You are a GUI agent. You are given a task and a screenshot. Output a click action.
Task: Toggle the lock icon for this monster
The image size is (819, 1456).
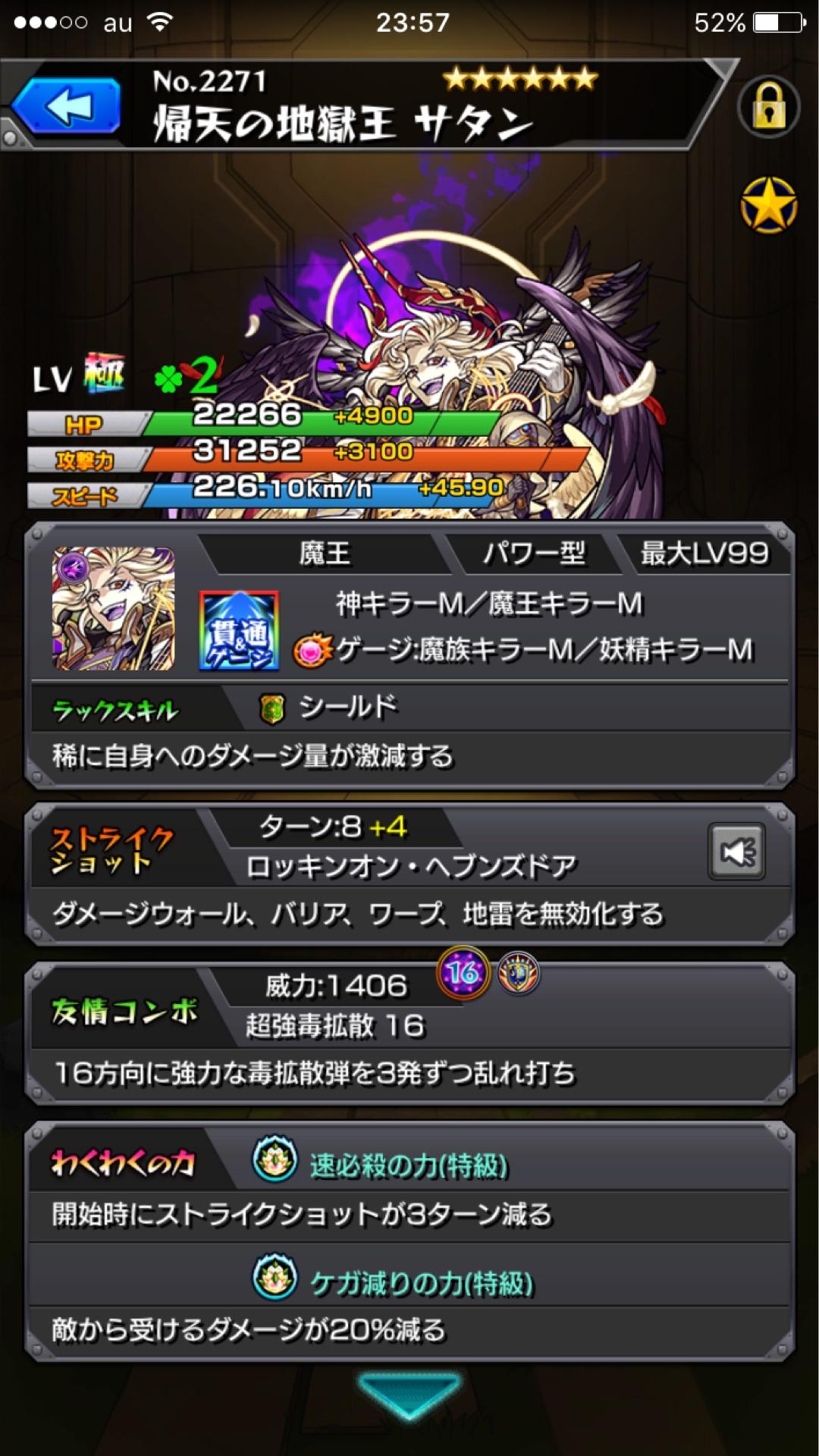pos(769,108)
